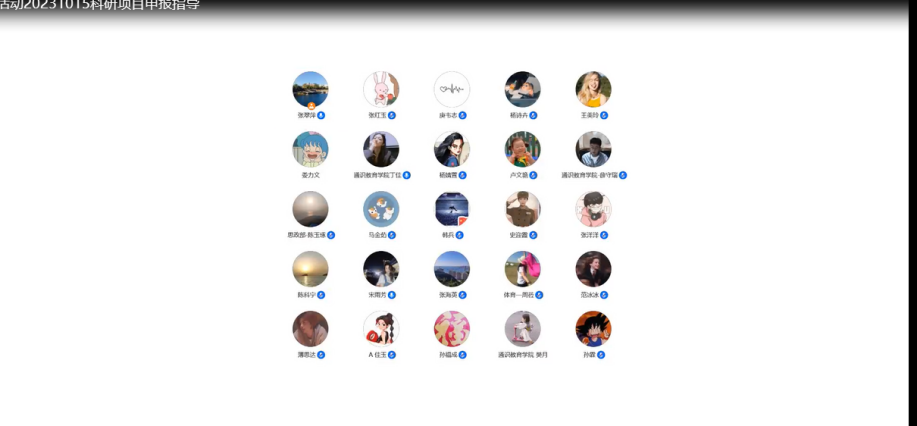
Task: Select participant A 任玉
Action: 381,329
